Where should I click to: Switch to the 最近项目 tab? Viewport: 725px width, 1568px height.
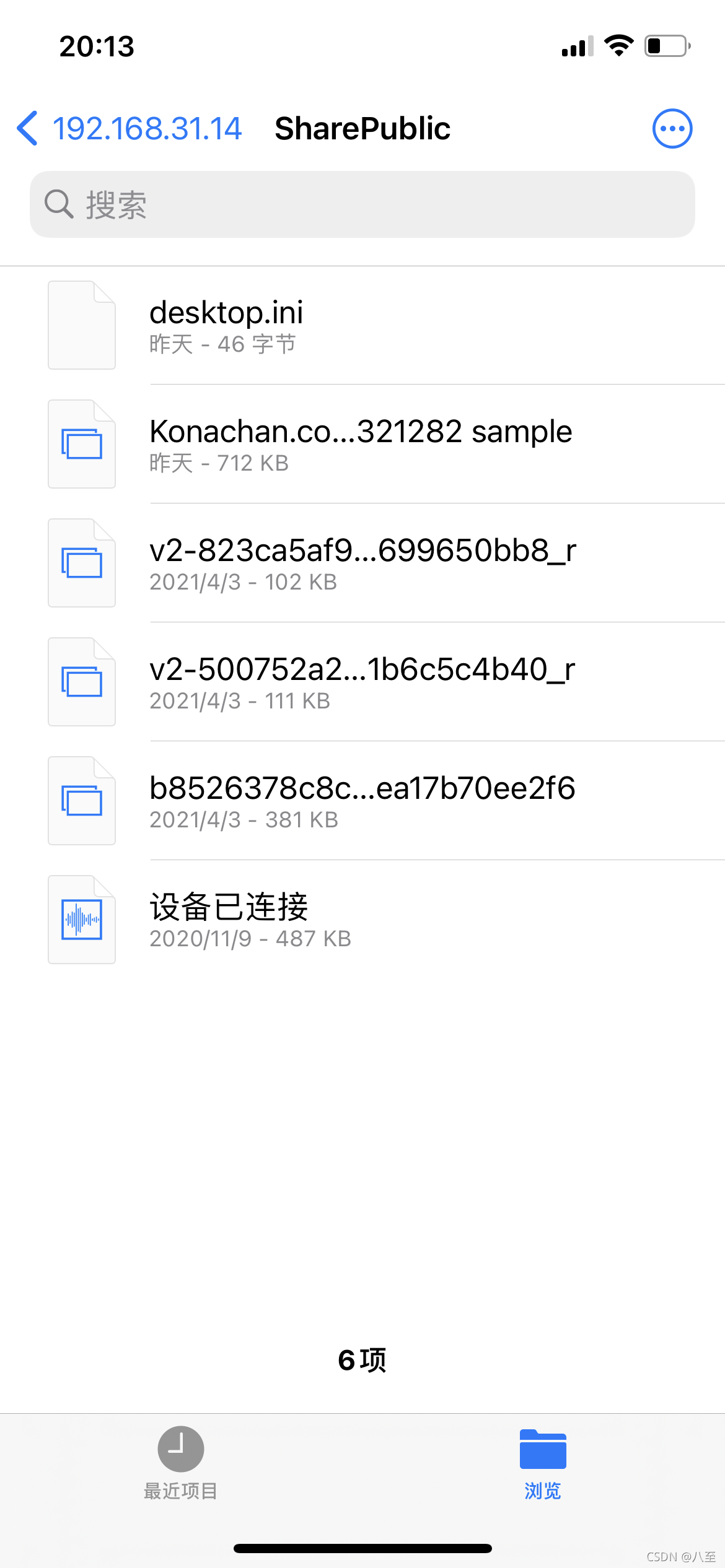click(180, 1463)
